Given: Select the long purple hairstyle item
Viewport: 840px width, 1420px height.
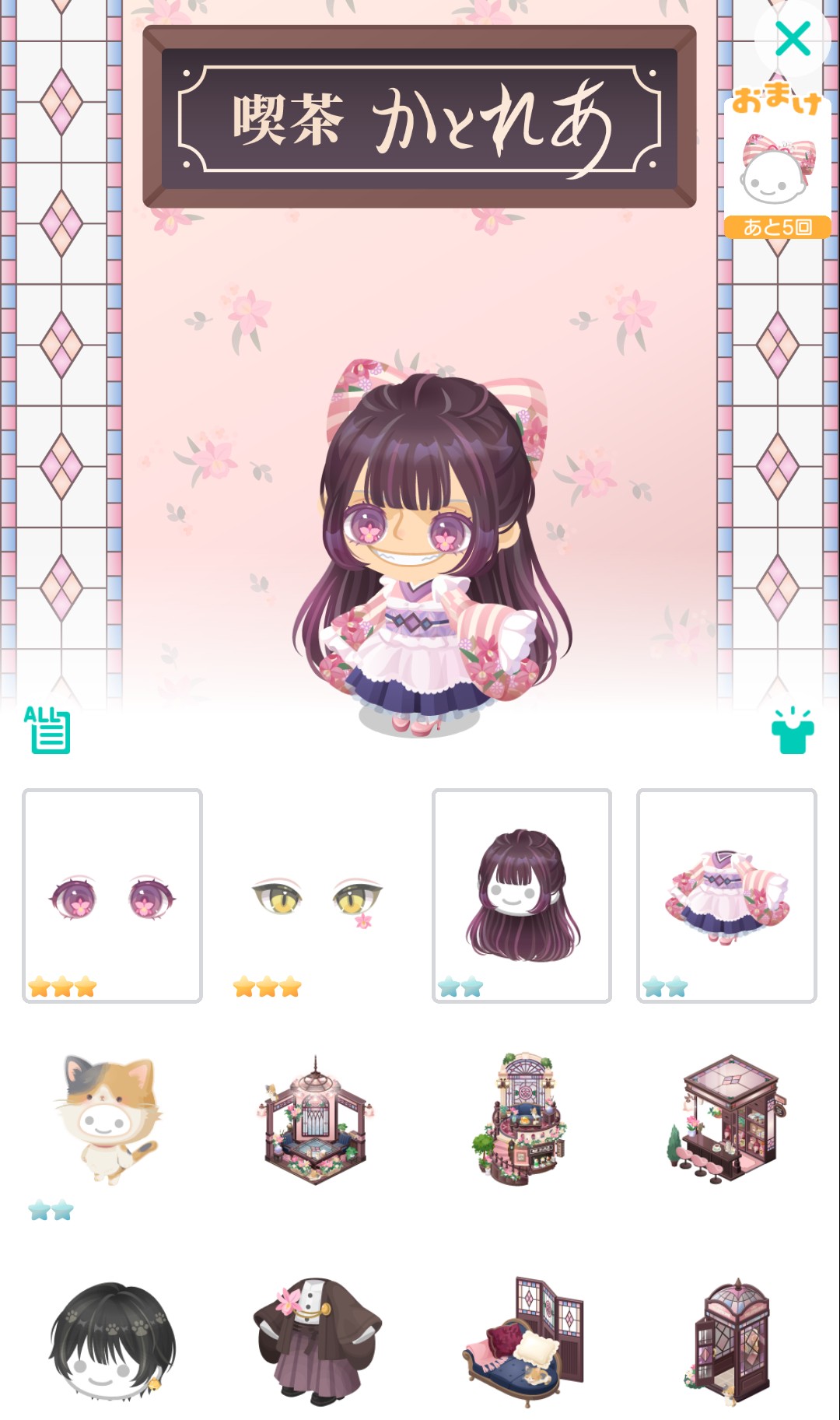Looking at the screenshot, I should (x=522, y=896).
